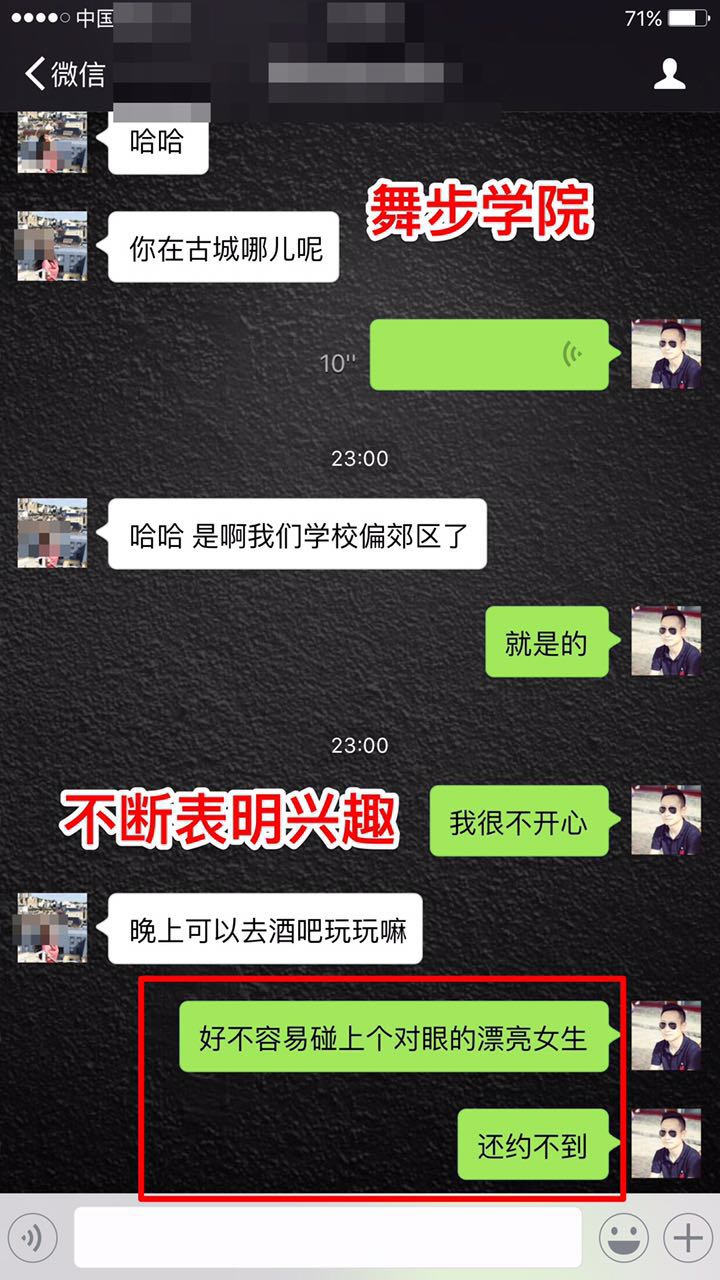Open the chat info profile icon
The image size is (720, 1280).
[669, 73]
